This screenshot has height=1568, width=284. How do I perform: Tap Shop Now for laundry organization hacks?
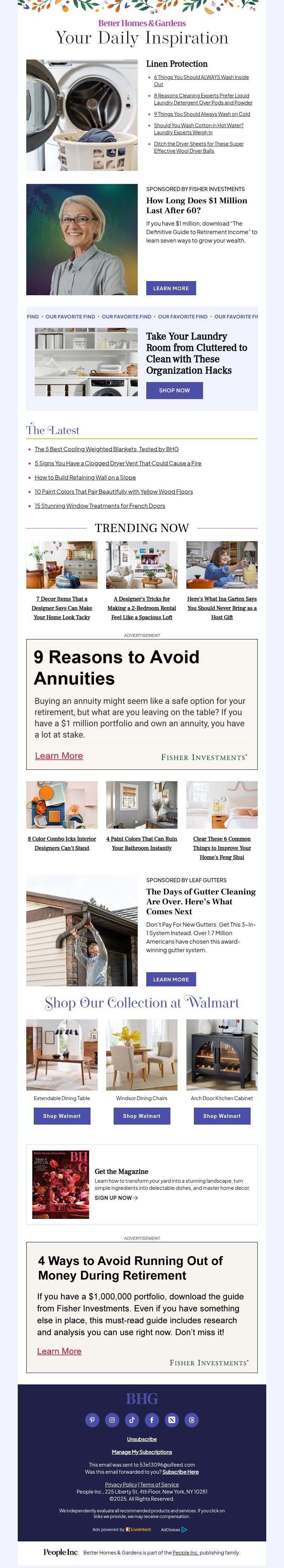point(174,390)
